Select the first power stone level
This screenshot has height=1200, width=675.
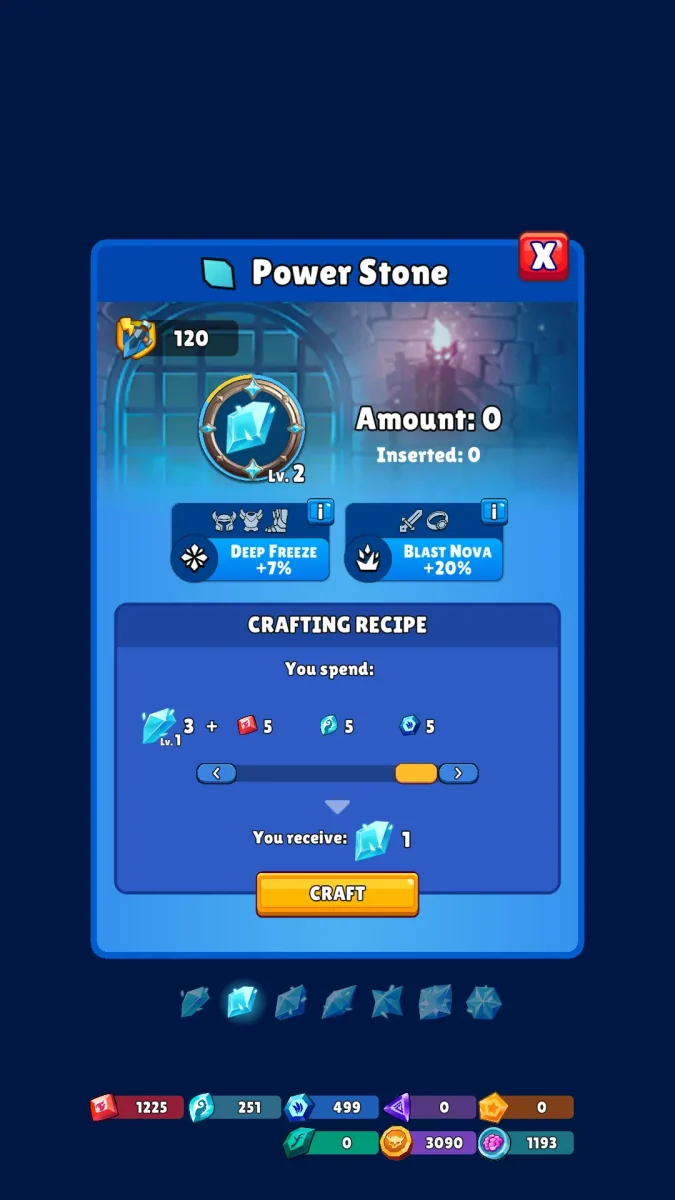click(194, 1002)
